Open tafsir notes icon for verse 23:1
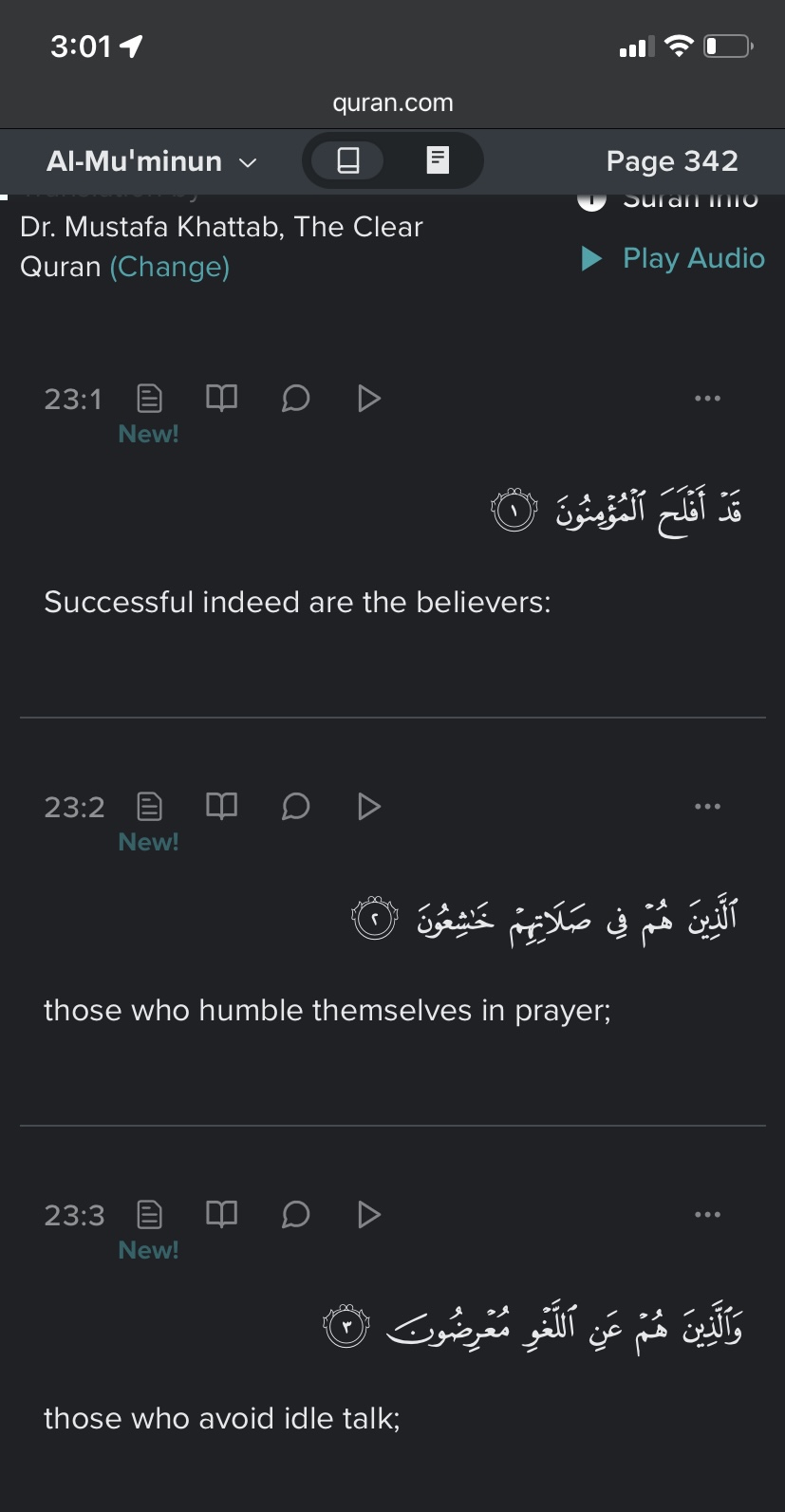Image resolution: width=785 pixels, height=1512 pixels. (150, 399)
